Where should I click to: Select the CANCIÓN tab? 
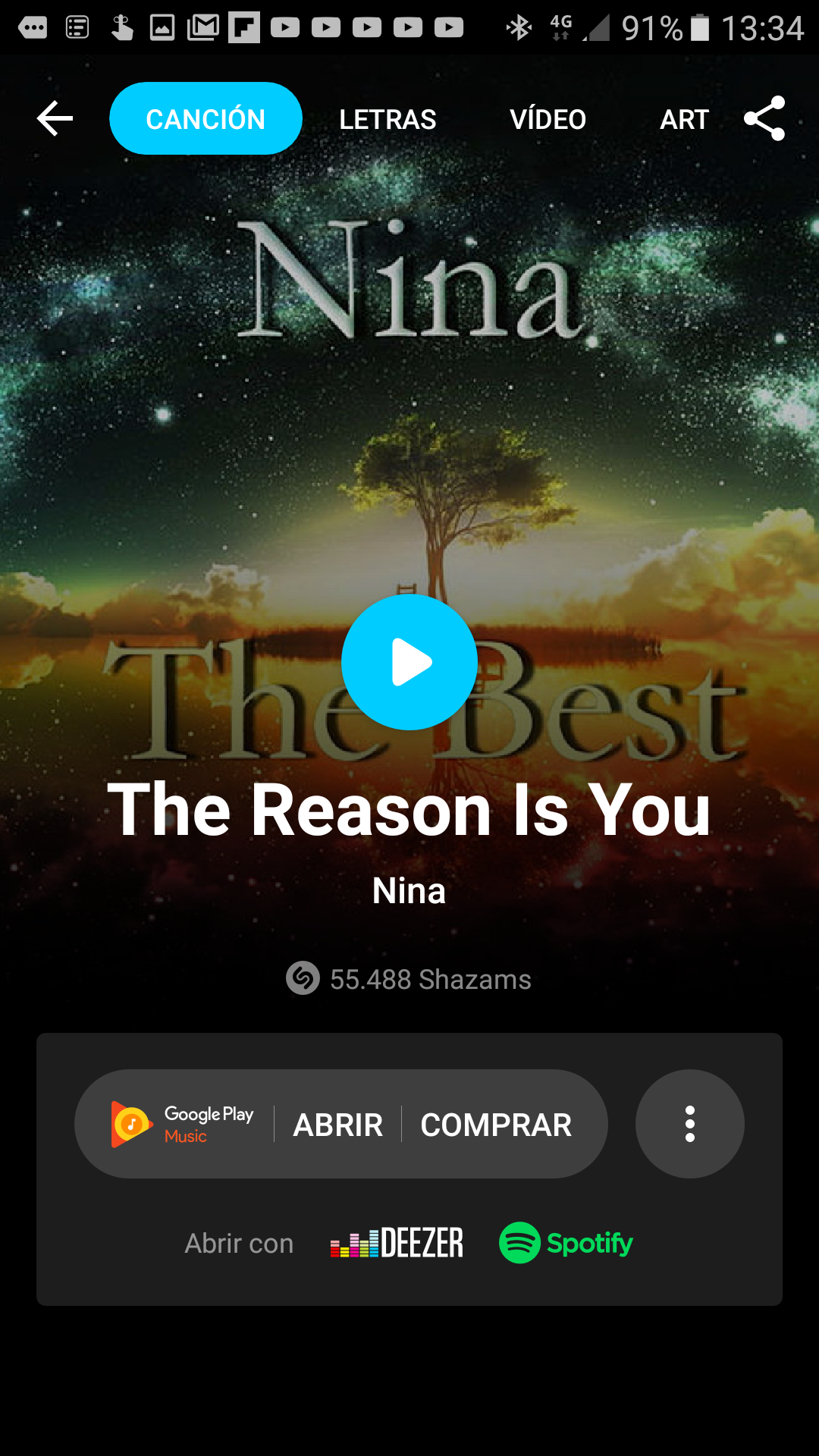(206, 119)
